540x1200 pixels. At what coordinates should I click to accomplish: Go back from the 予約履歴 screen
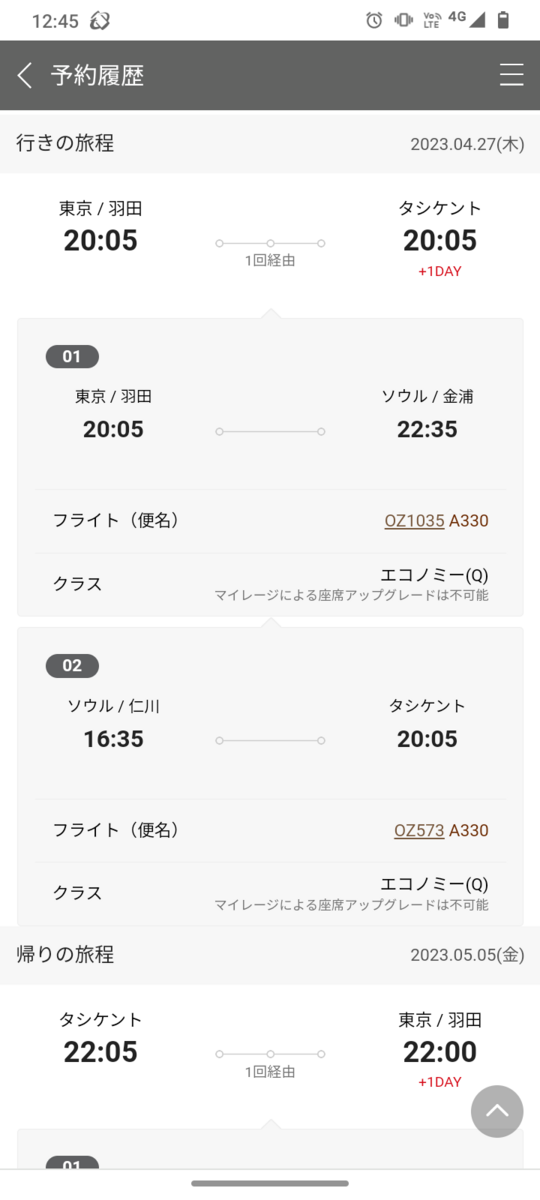click(25, 75)
